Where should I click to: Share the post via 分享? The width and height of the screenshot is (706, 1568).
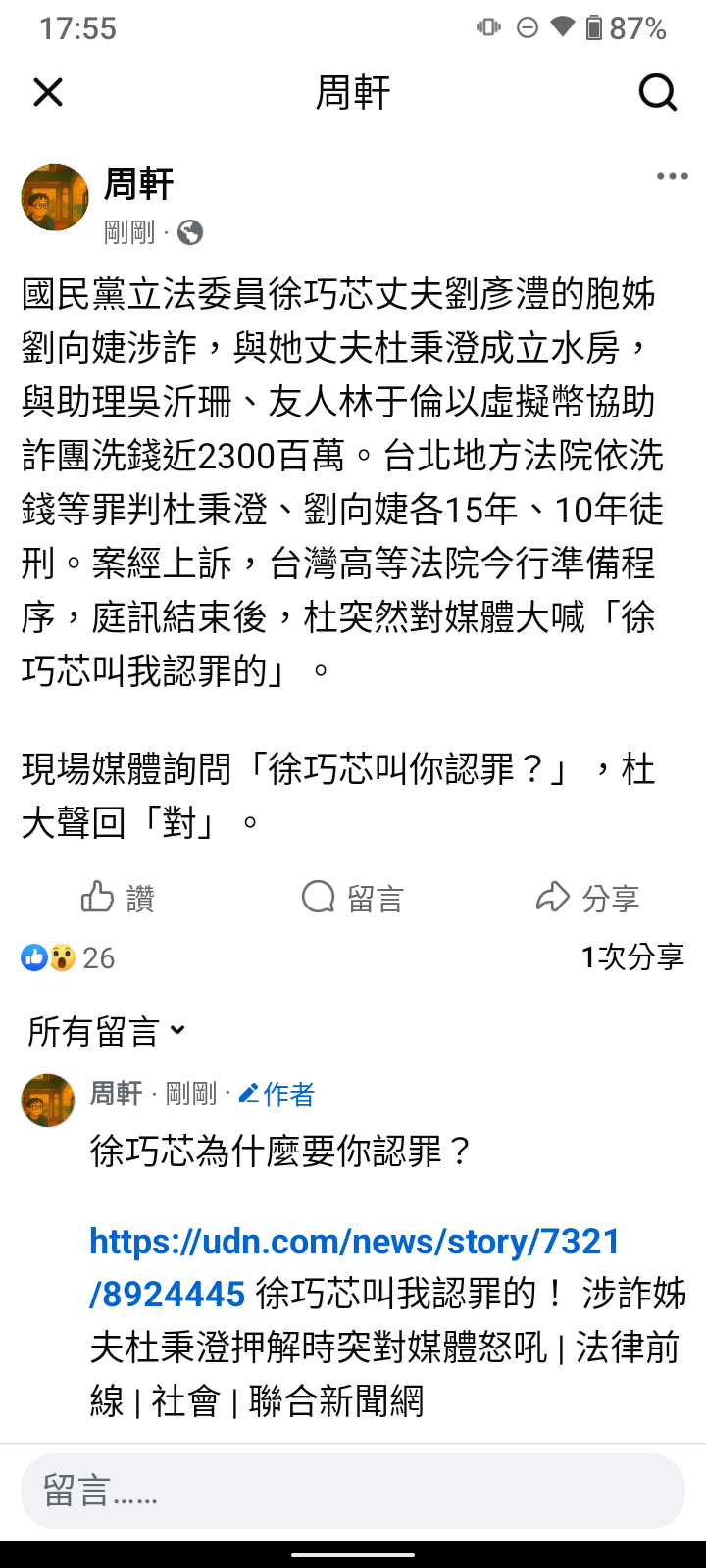pyautogui.click(x=587, y=898)
